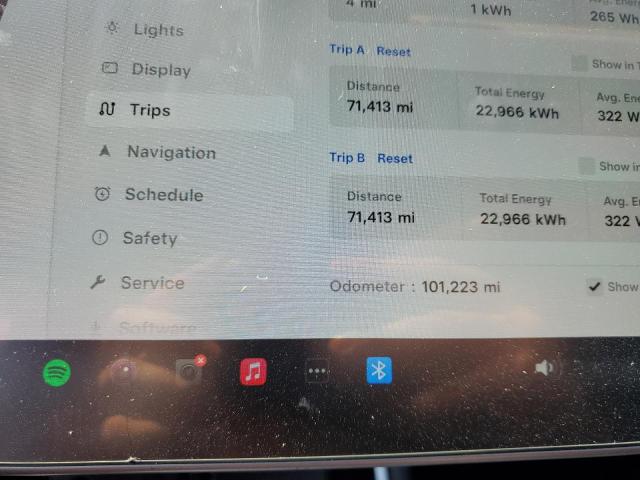This screenshot has width=640, height=480.
Task: Open Bluetooth settings from the dock
Action: [379, 371]
